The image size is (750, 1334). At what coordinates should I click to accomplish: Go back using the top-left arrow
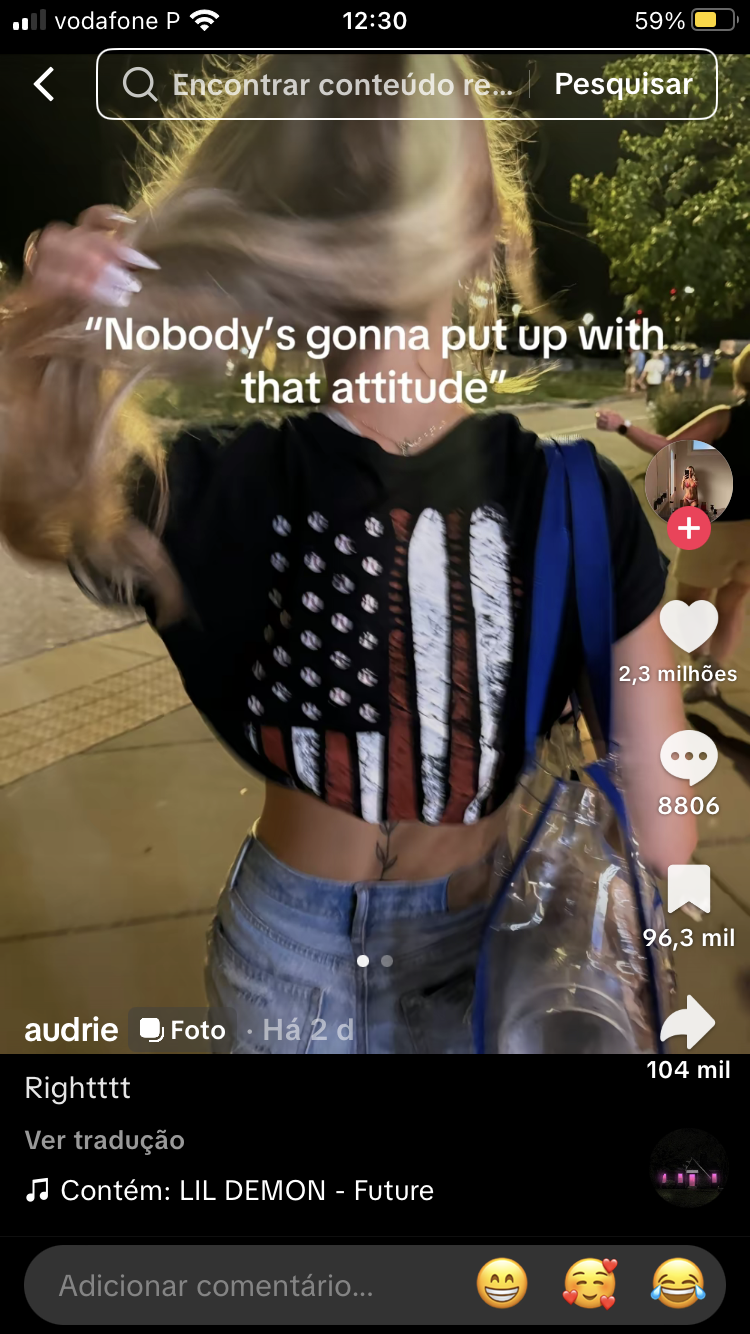pyautogui.click(x=44, y=84)
